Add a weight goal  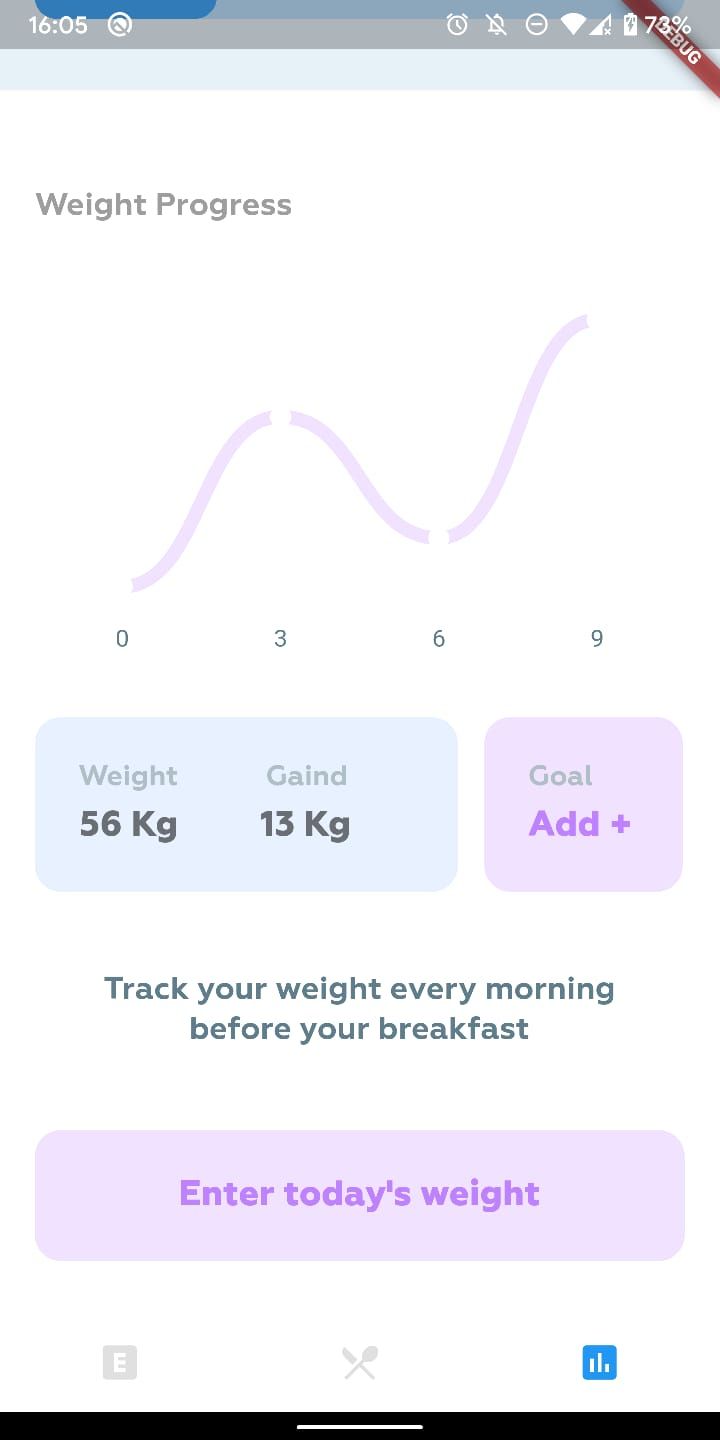[x=583, y=804]
